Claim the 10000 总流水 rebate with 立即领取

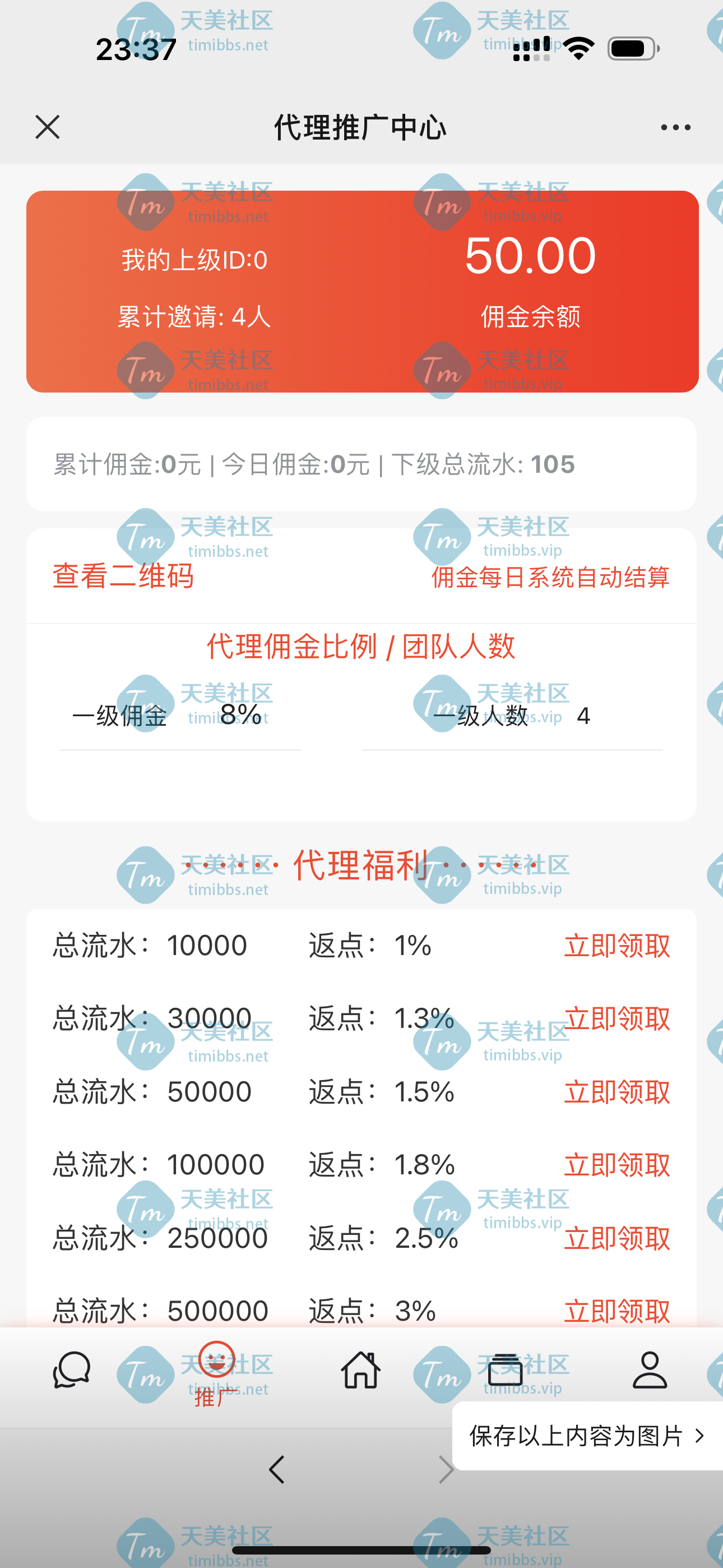click(617, 946)
